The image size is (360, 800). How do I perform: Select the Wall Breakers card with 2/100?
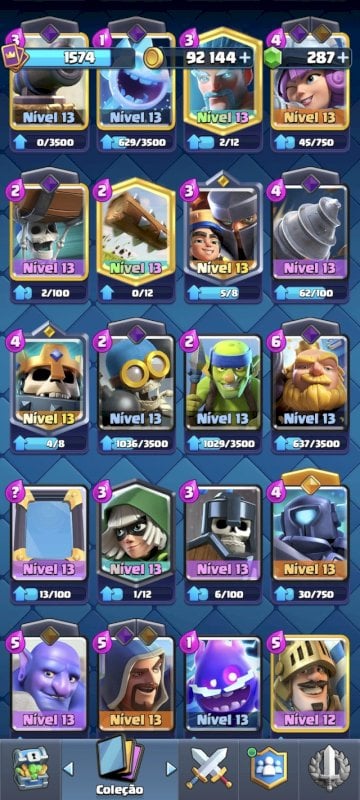tap(49, 237)
